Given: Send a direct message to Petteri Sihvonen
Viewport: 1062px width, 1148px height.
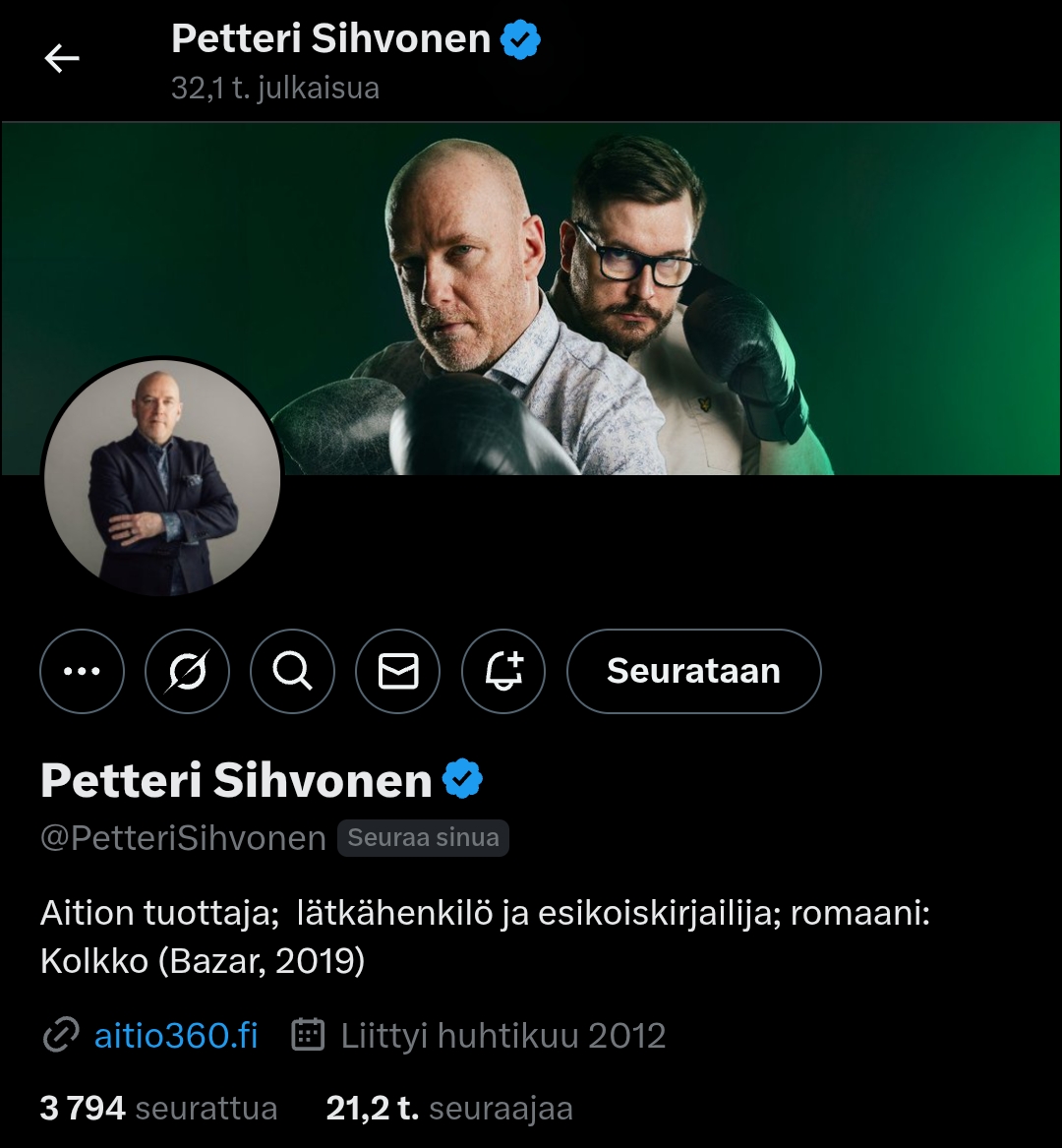Looking at the screenshot, I should (x=397, y=671).
